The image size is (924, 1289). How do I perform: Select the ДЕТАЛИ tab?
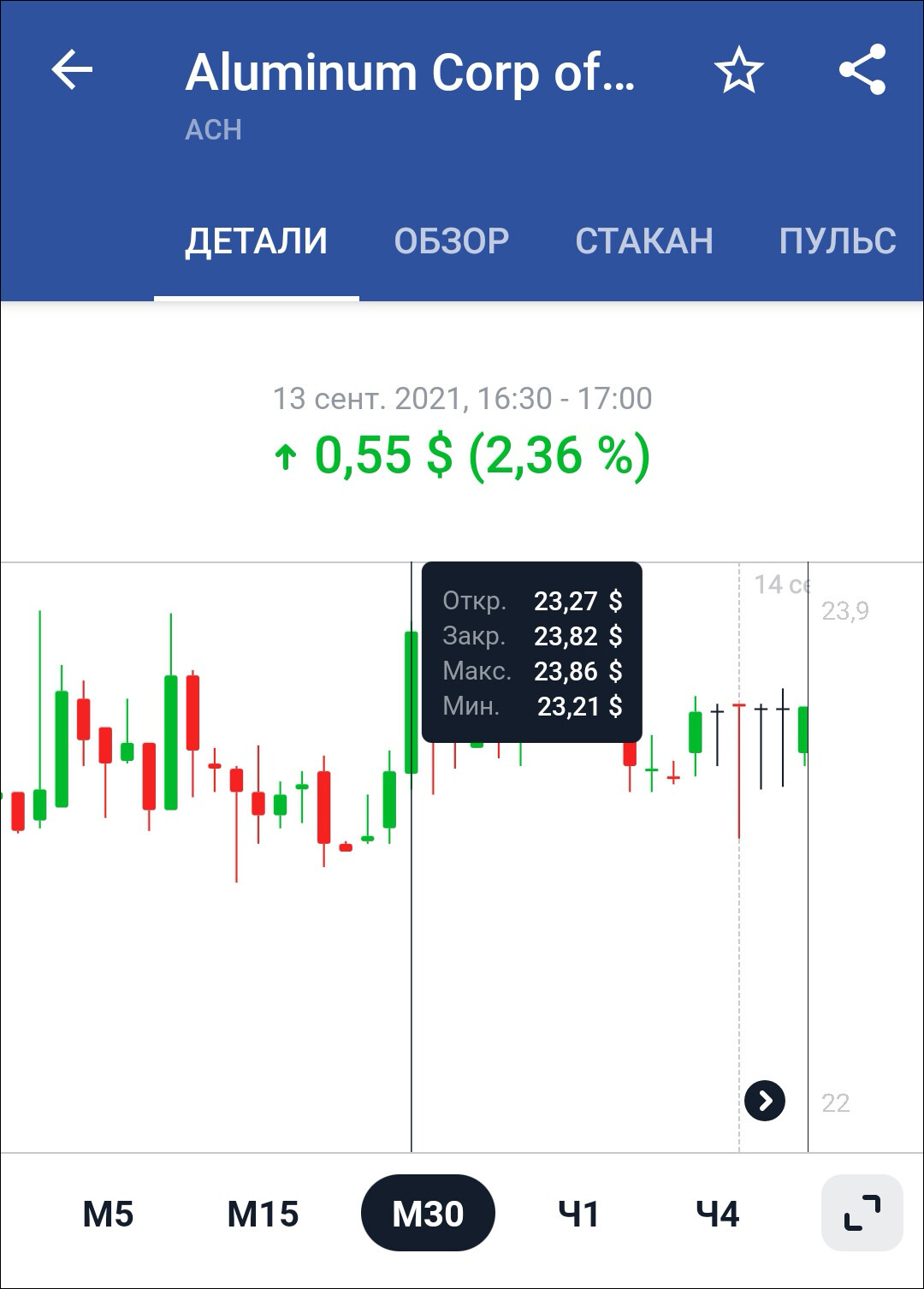[x=256, y=241]
